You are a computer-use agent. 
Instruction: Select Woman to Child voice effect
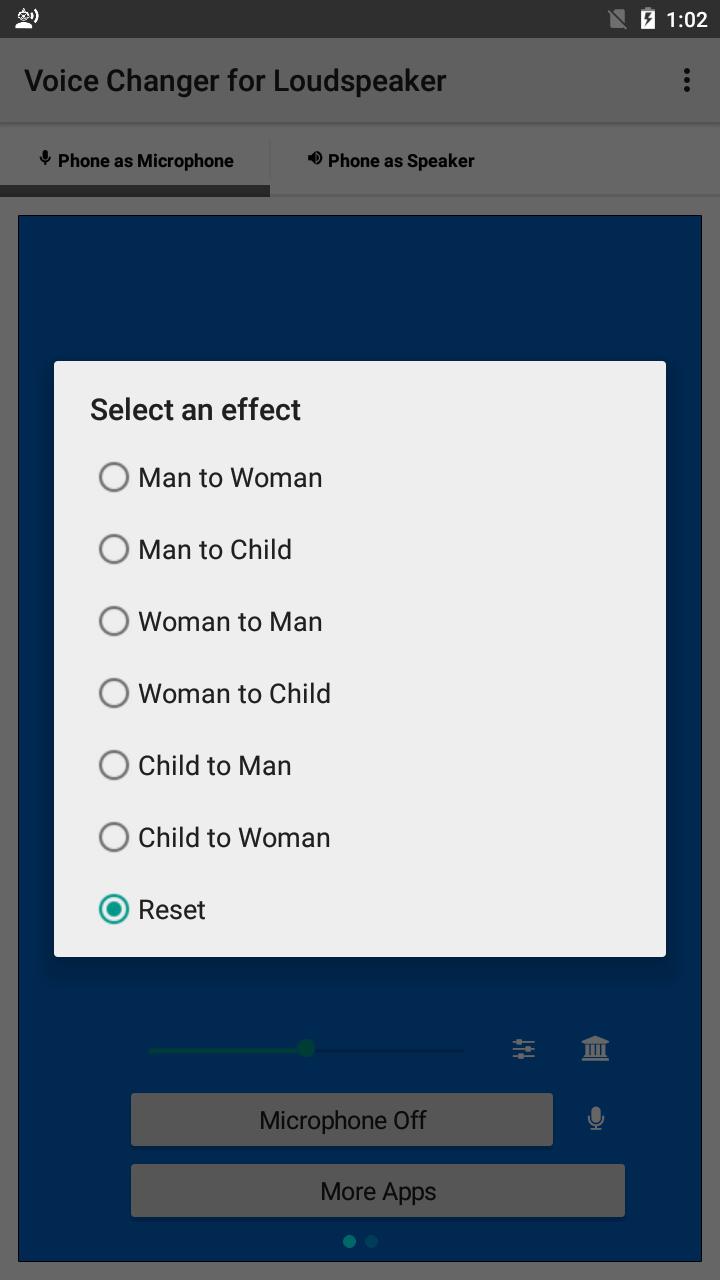(360, 693)
